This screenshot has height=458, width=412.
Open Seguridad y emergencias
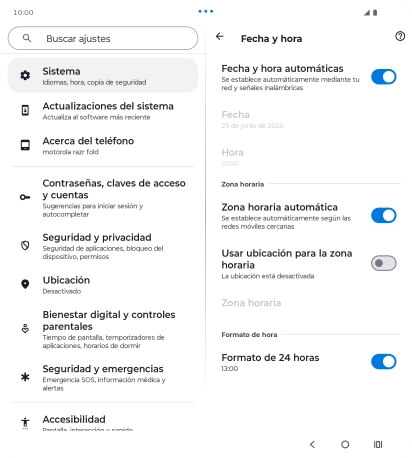[x=103, y=377]
